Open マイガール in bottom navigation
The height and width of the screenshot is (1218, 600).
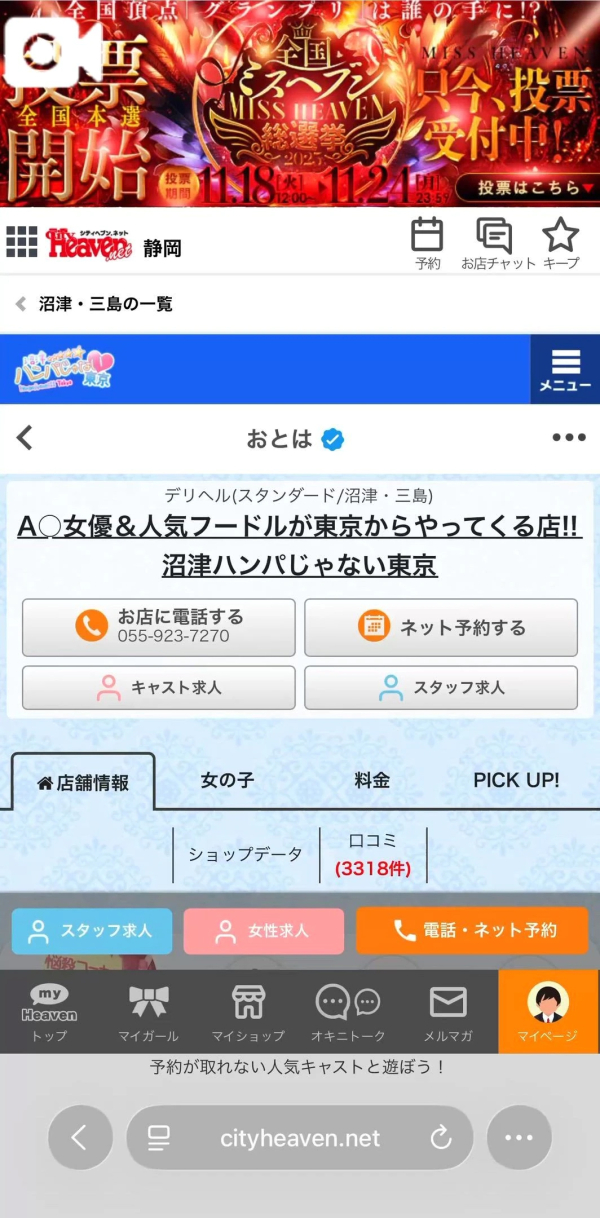point(148,1011)
